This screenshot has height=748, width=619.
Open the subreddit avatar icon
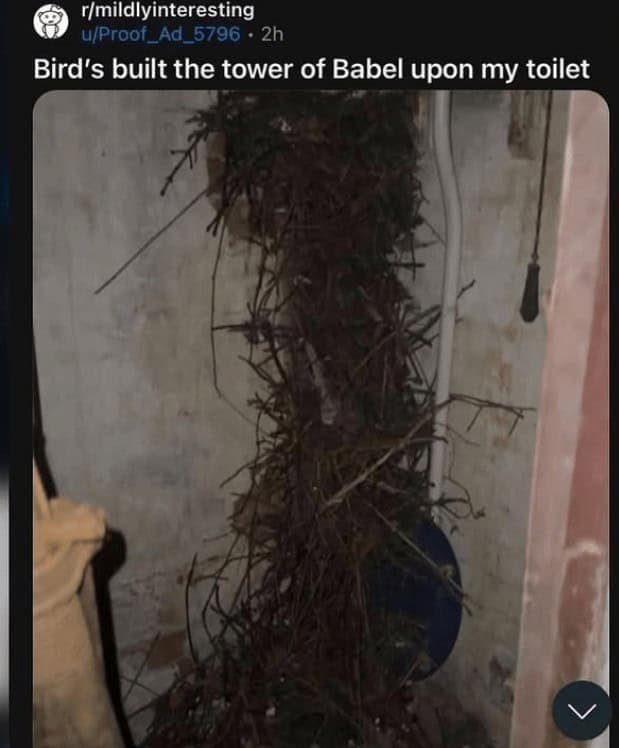[x=52, y=22]
